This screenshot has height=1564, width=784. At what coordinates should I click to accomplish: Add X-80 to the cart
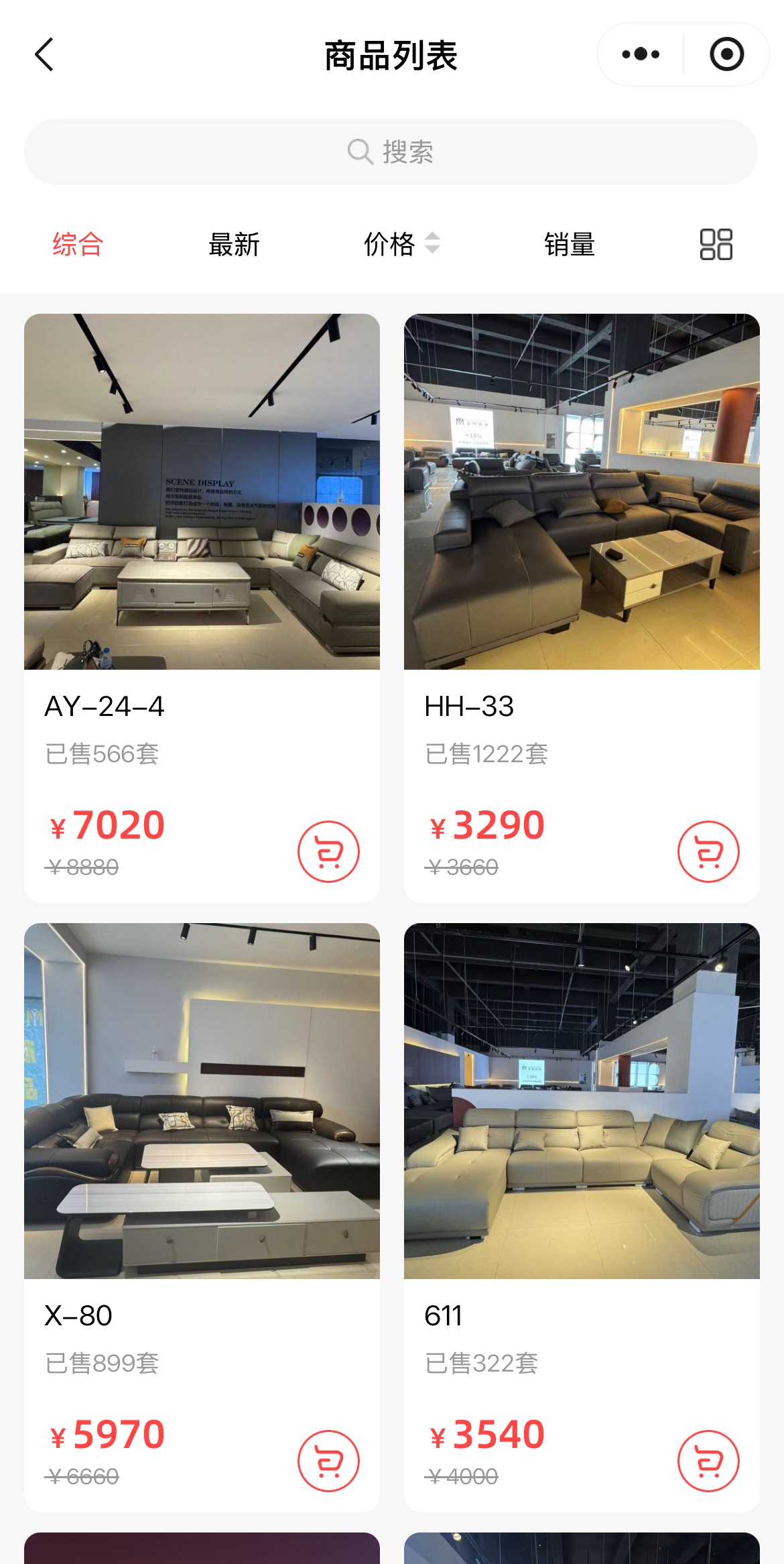[x=328, y=1461]
